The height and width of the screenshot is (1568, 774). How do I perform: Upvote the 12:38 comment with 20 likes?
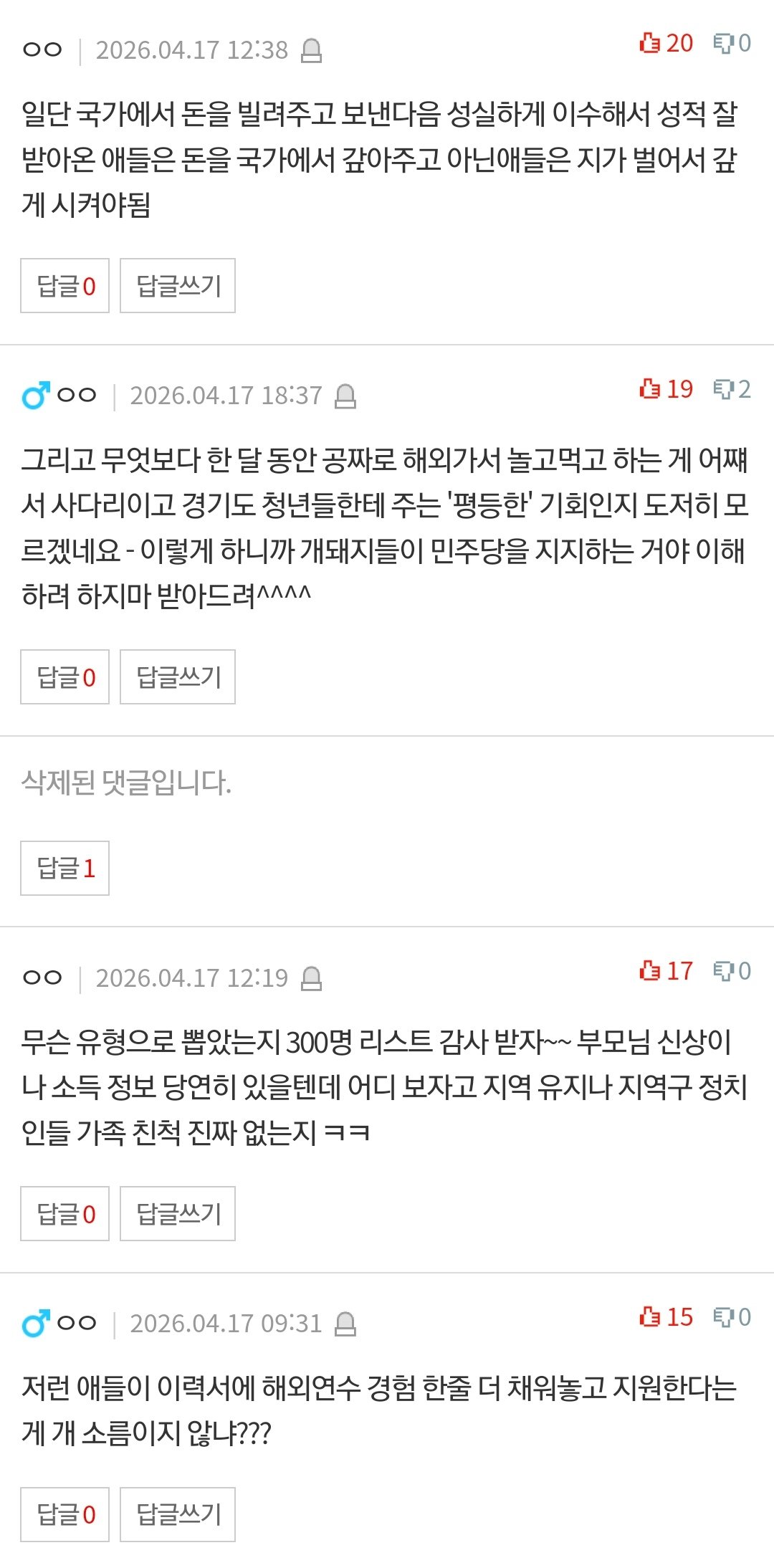665,43
